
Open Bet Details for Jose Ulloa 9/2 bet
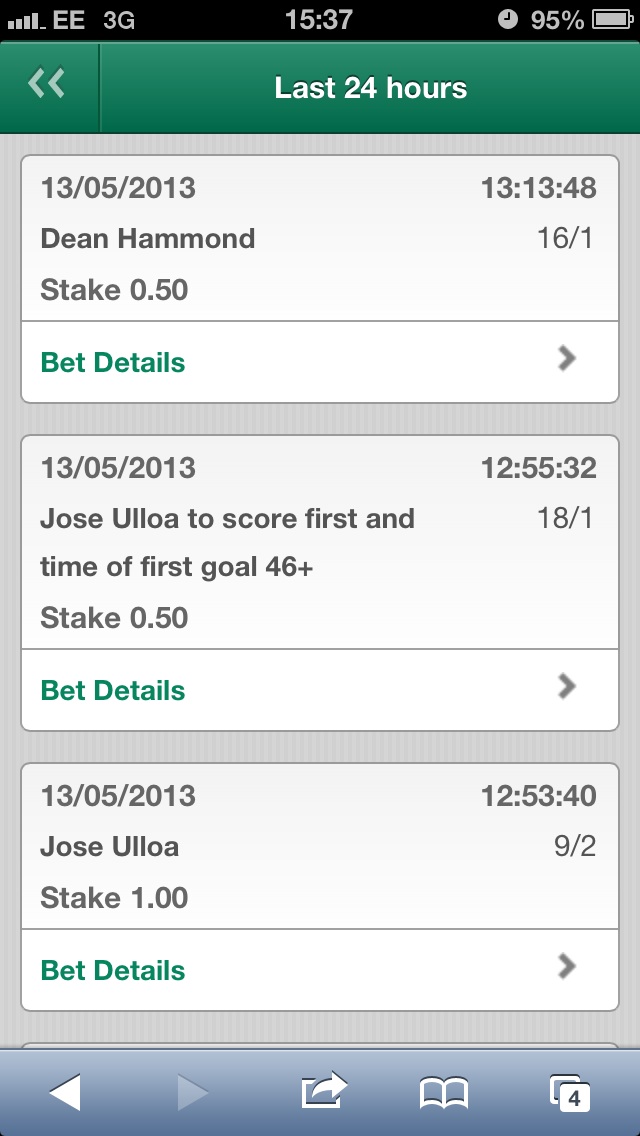pyautogui.click(x=320, y=969)
